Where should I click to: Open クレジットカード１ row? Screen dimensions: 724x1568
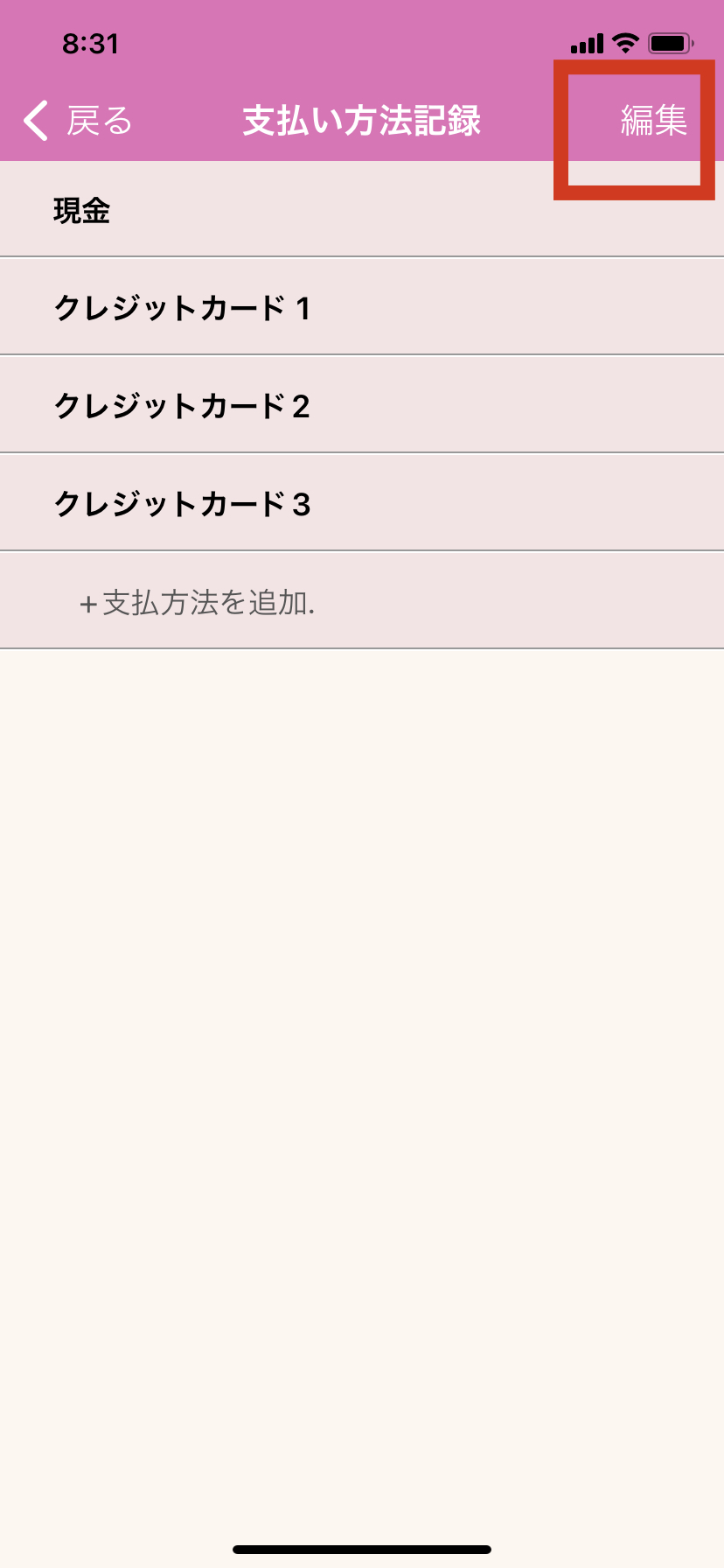[x=362, y=308]
